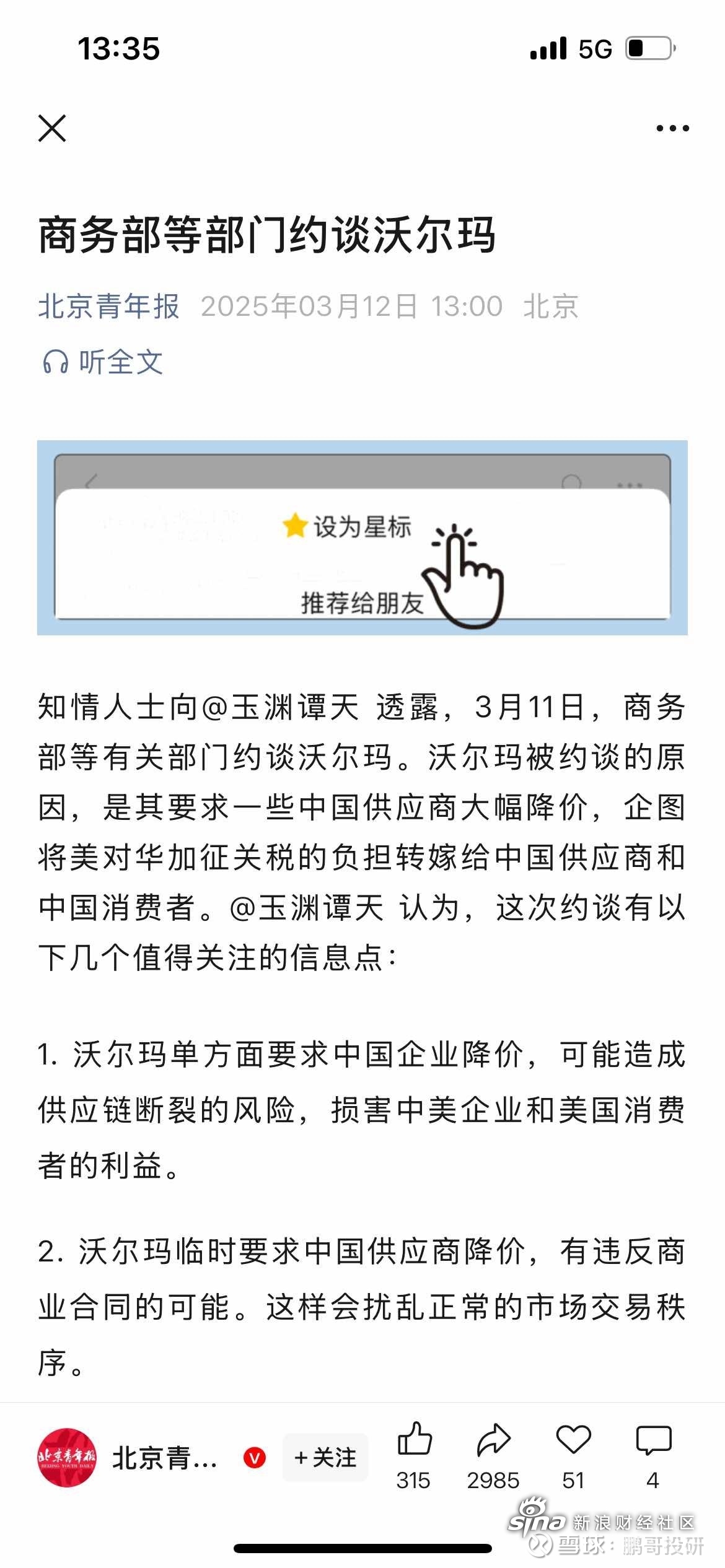
Task: Like the article via the thumbs-up icon
Action: click(414, 1439)
